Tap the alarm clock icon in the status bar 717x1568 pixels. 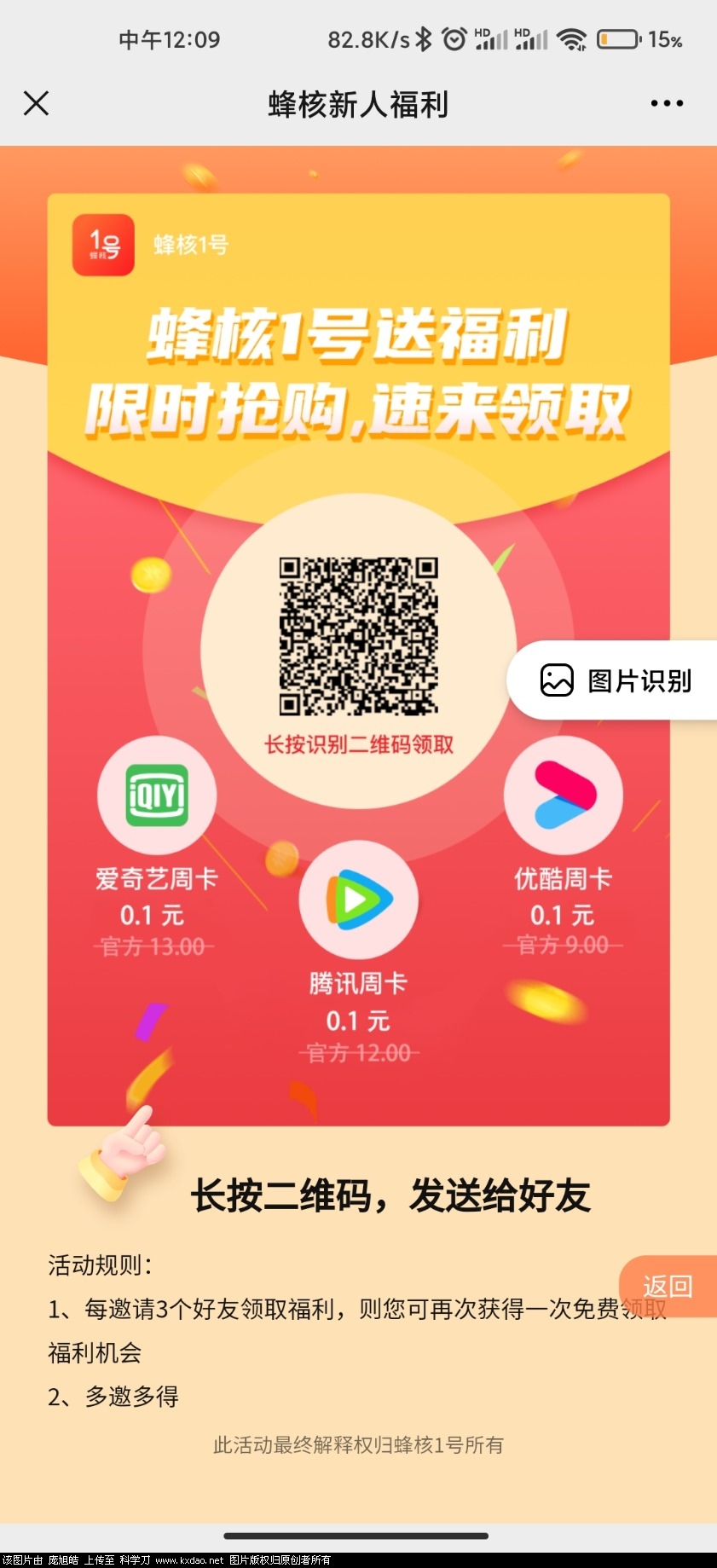point(454,38)
